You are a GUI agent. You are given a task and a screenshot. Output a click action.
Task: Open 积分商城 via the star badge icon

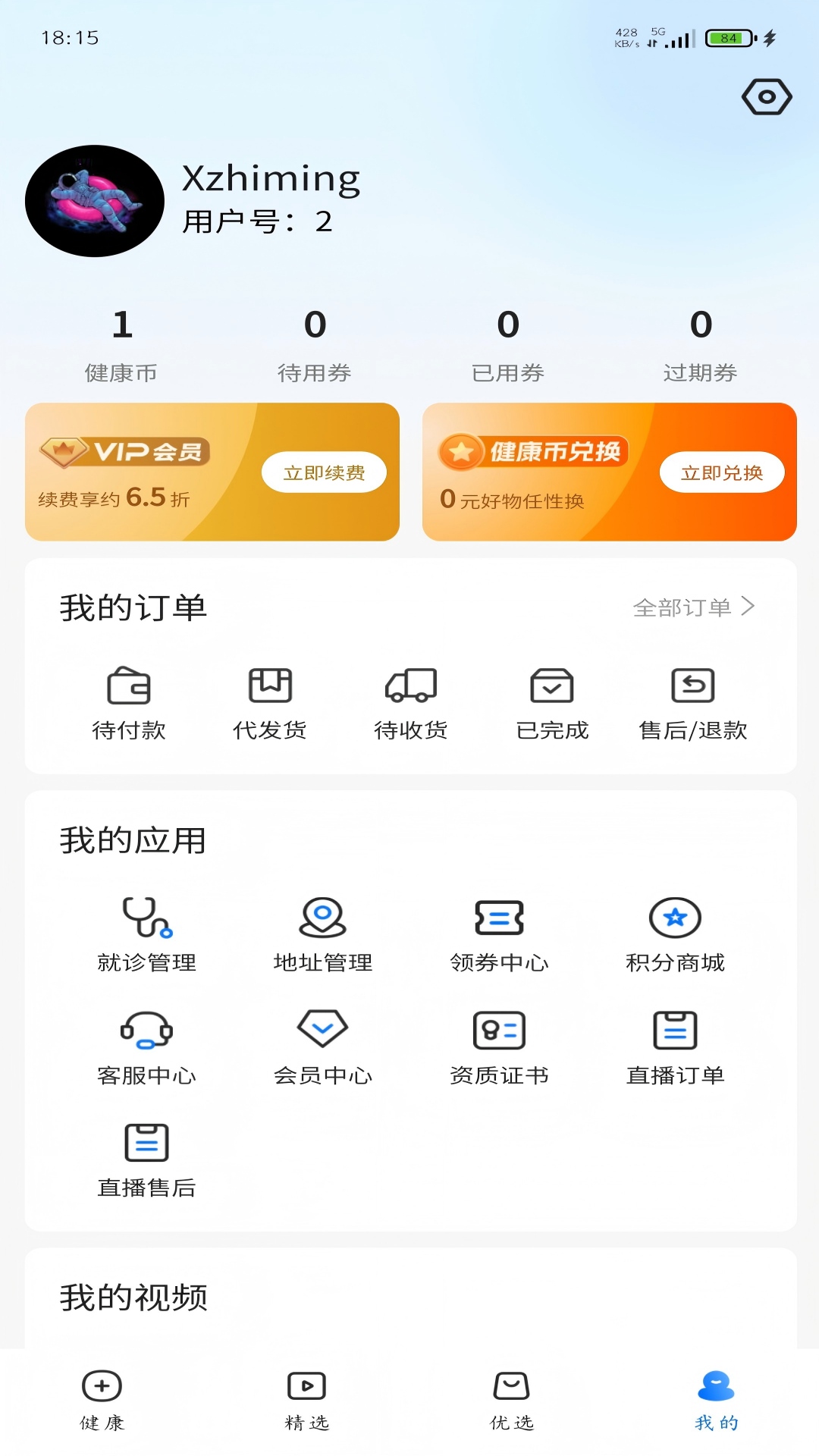[x=674, y=918]
